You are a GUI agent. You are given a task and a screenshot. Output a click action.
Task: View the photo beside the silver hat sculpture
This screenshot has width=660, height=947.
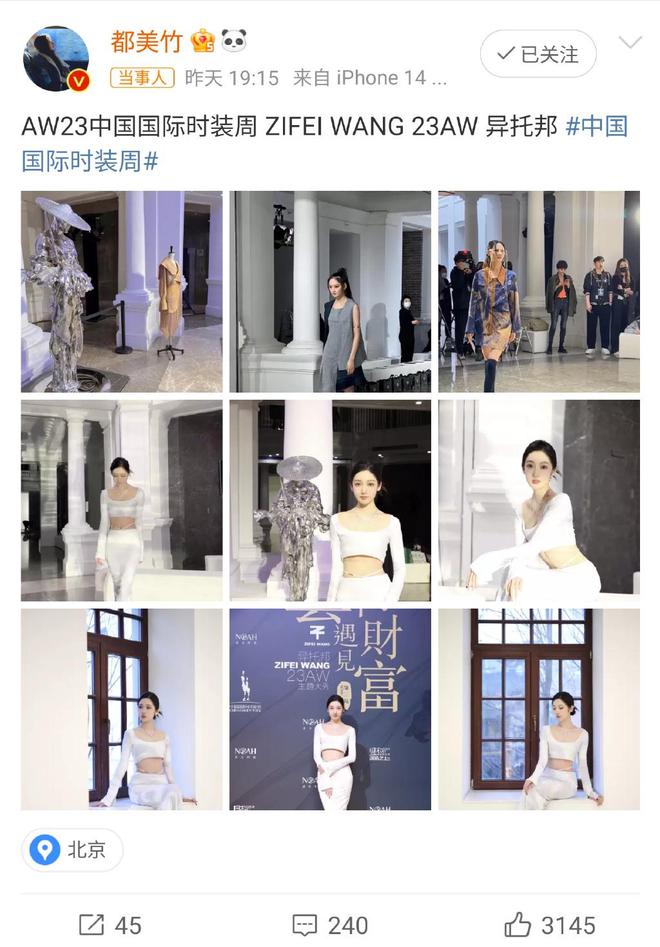[x=330, y=500]
